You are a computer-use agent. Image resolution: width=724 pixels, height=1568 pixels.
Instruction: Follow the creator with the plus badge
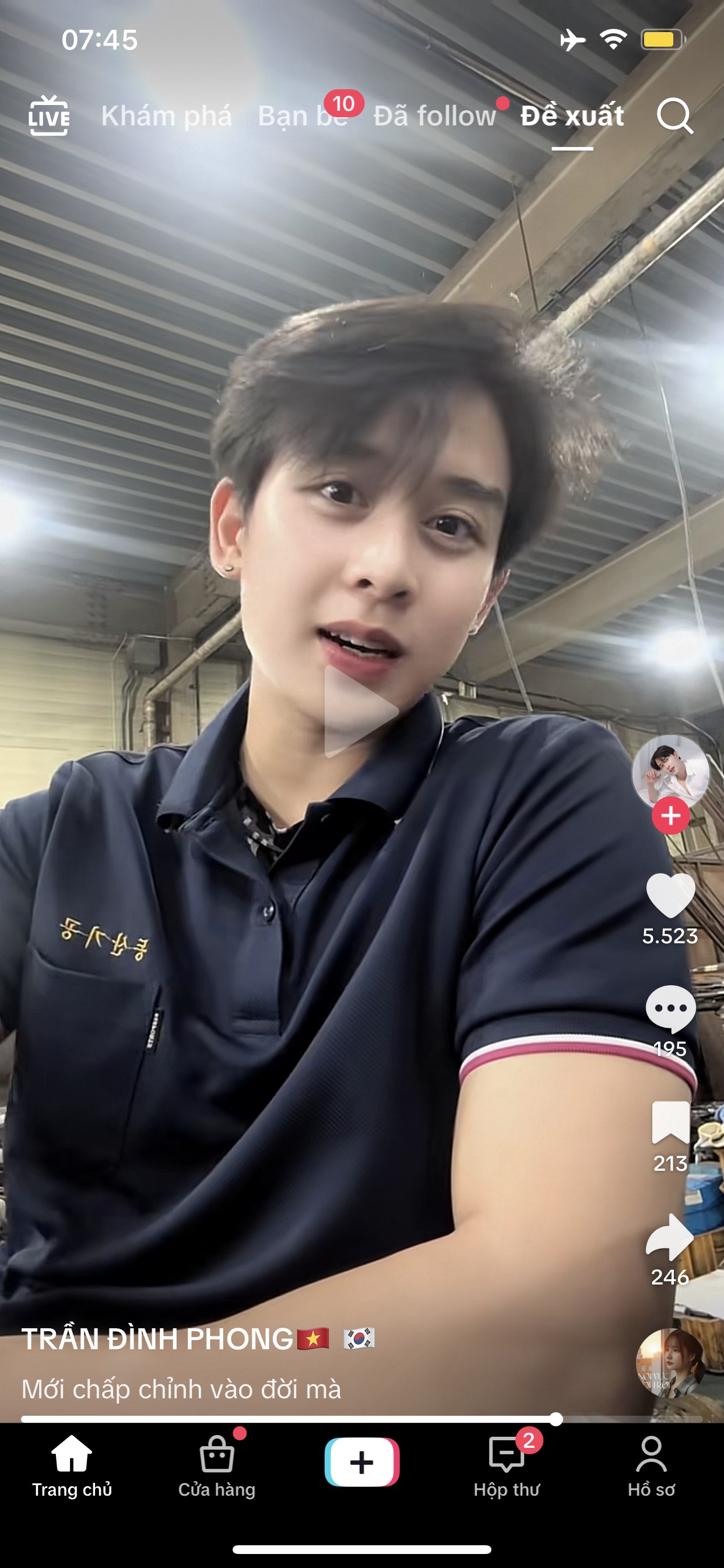pyautogui.click(x=670, y=815)
